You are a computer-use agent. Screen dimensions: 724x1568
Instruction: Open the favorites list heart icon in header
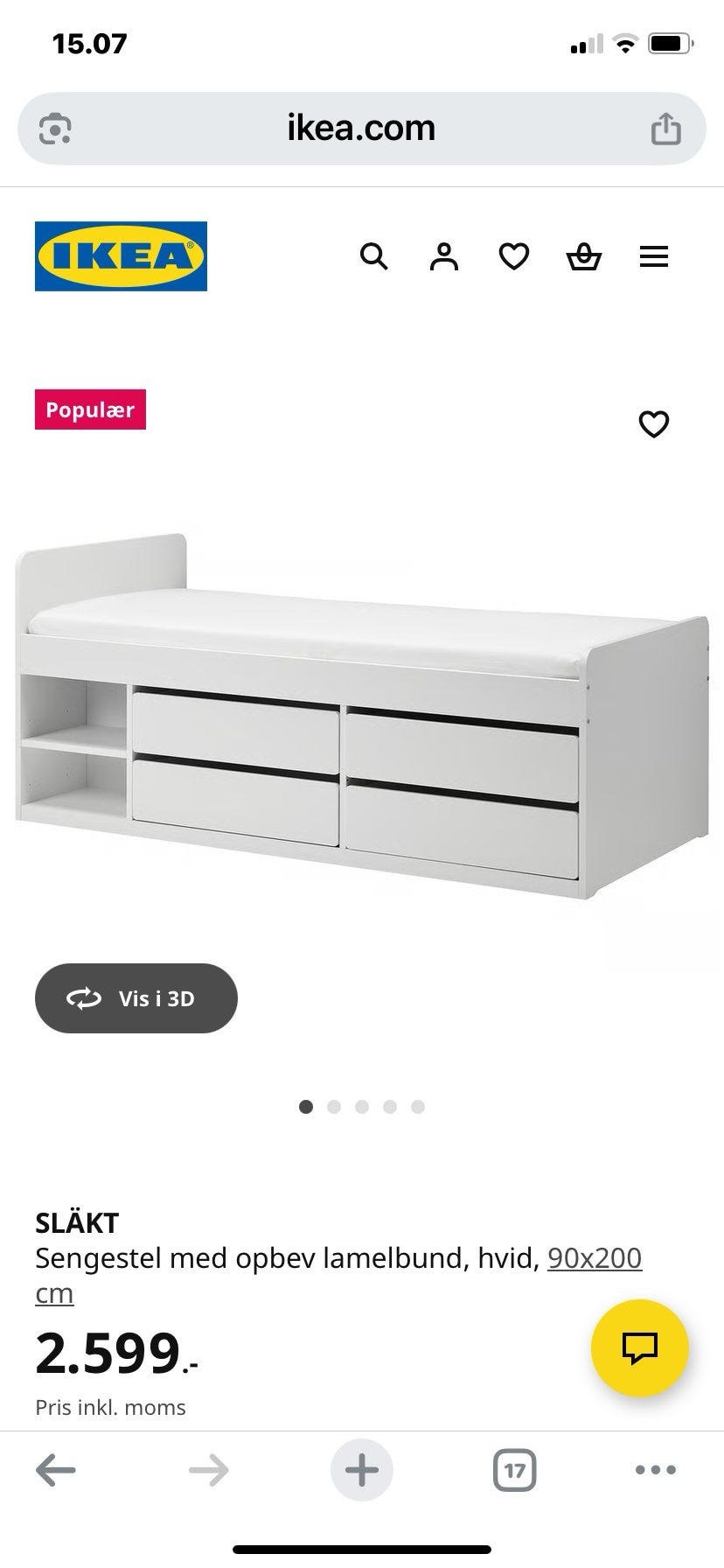coord(514,256)
